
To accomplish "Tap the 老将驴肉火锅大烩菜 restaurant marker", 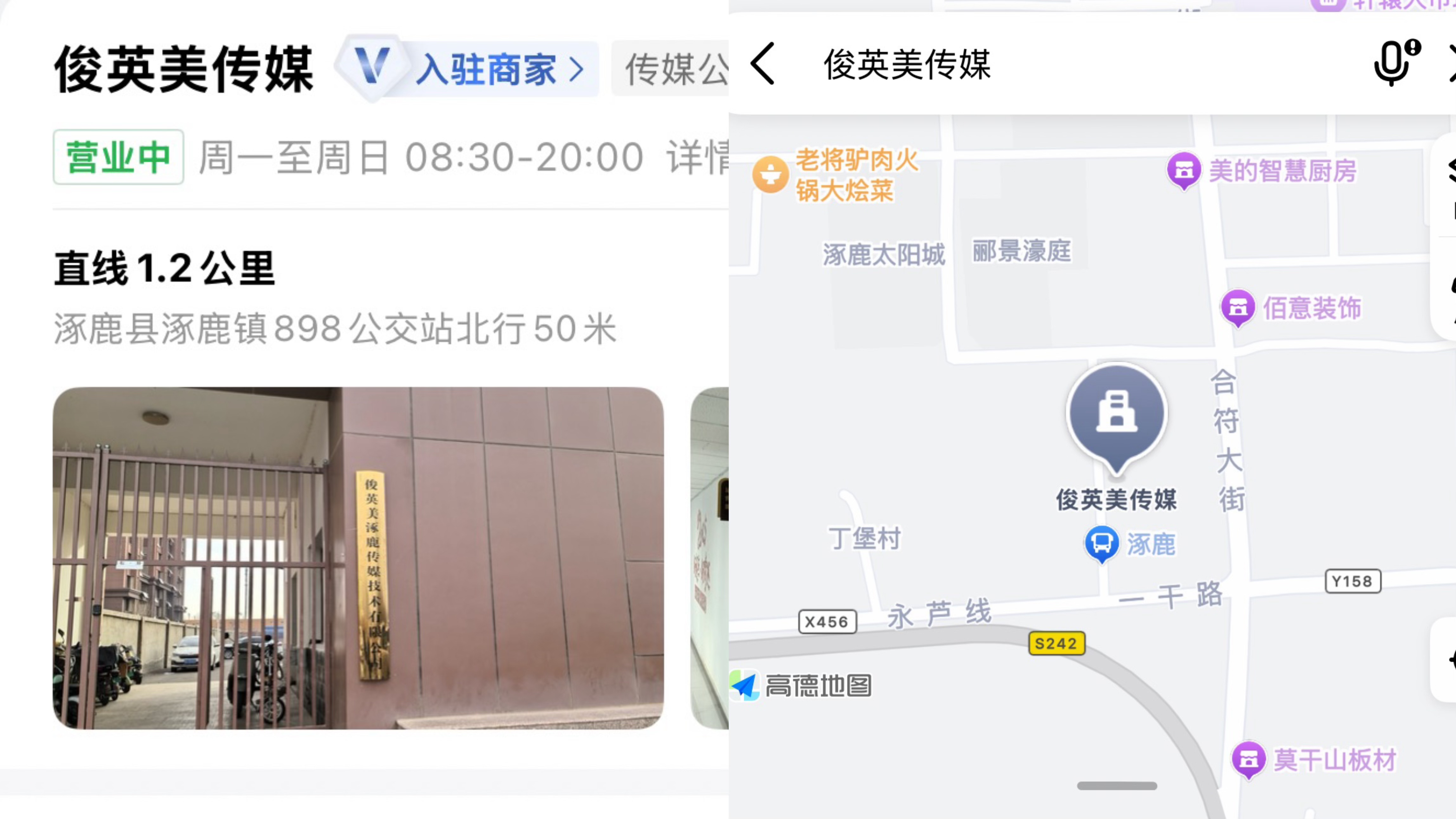I will point(771,175).
